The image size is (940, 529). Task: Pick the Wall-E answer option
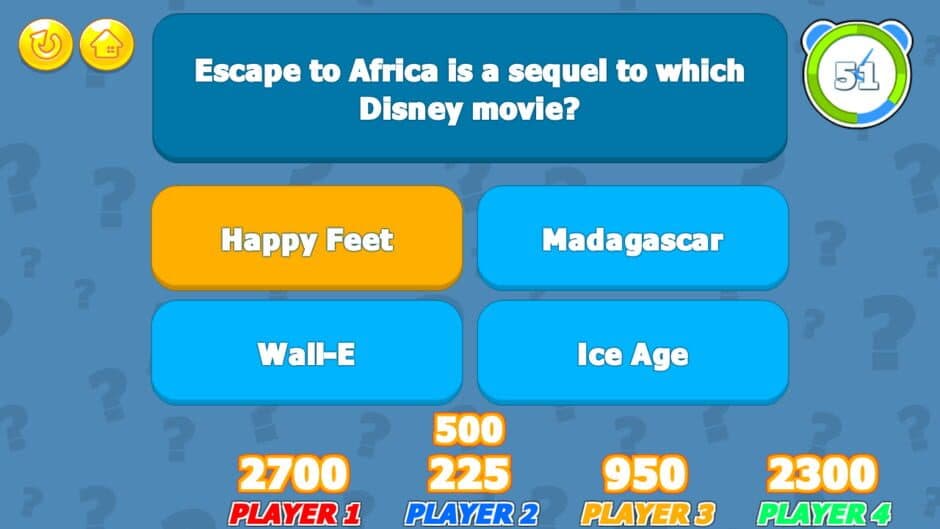point(307,353)
